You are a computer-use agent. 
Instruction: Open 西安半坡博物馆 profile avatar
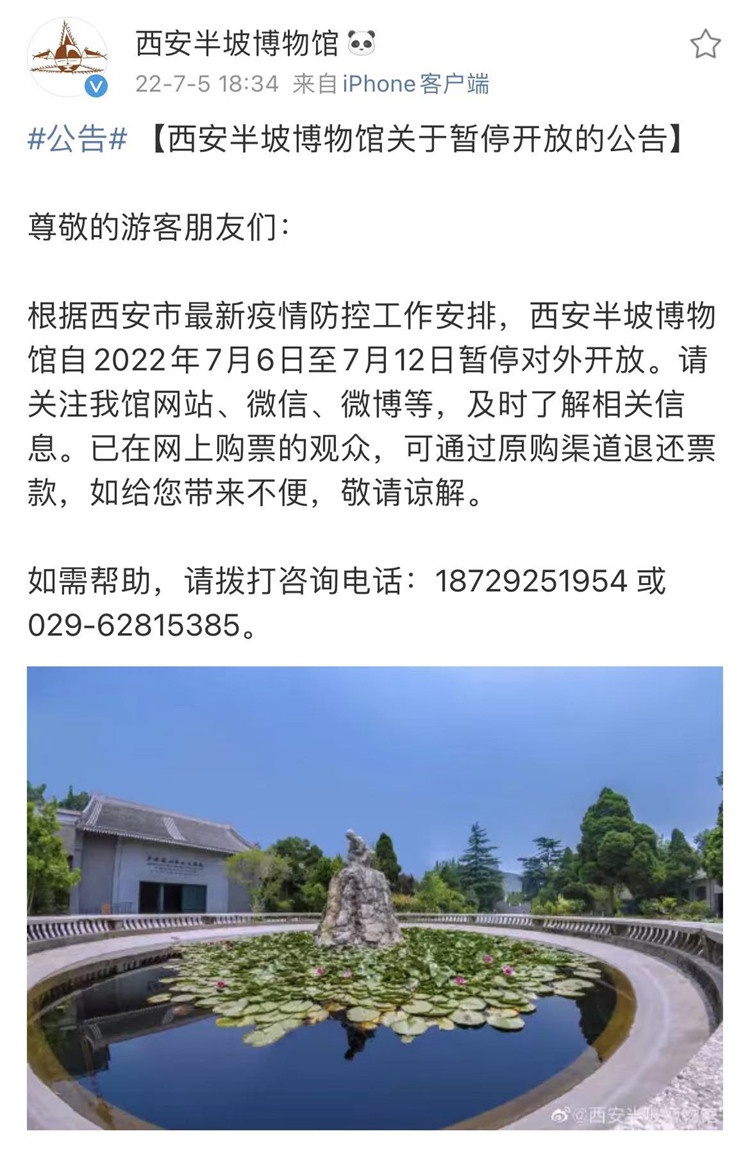[67, 57]
